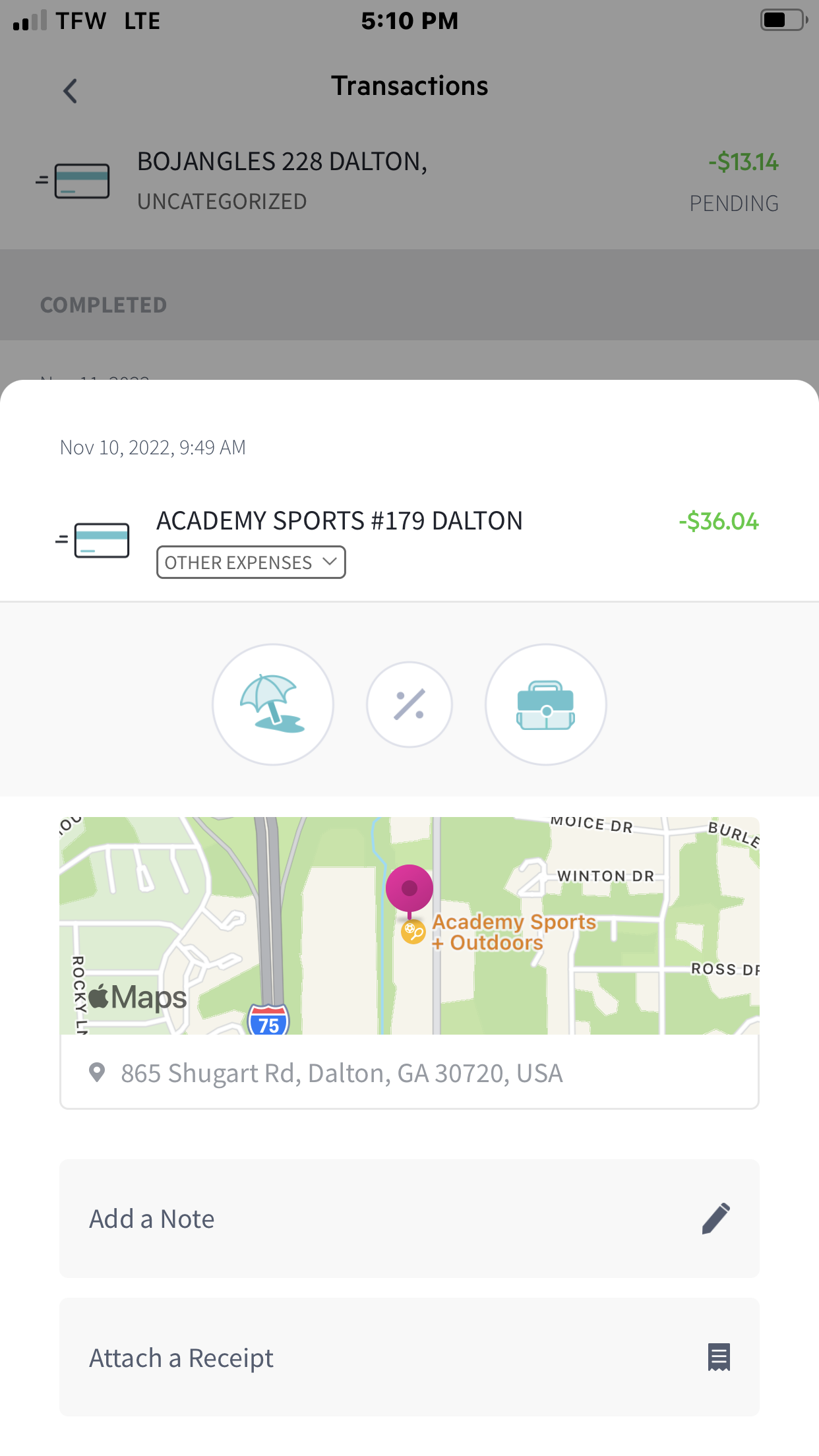Attach a Receipt to this transaction
This screenshot has width=819, height=1456.
click(x=409, y=1357)
